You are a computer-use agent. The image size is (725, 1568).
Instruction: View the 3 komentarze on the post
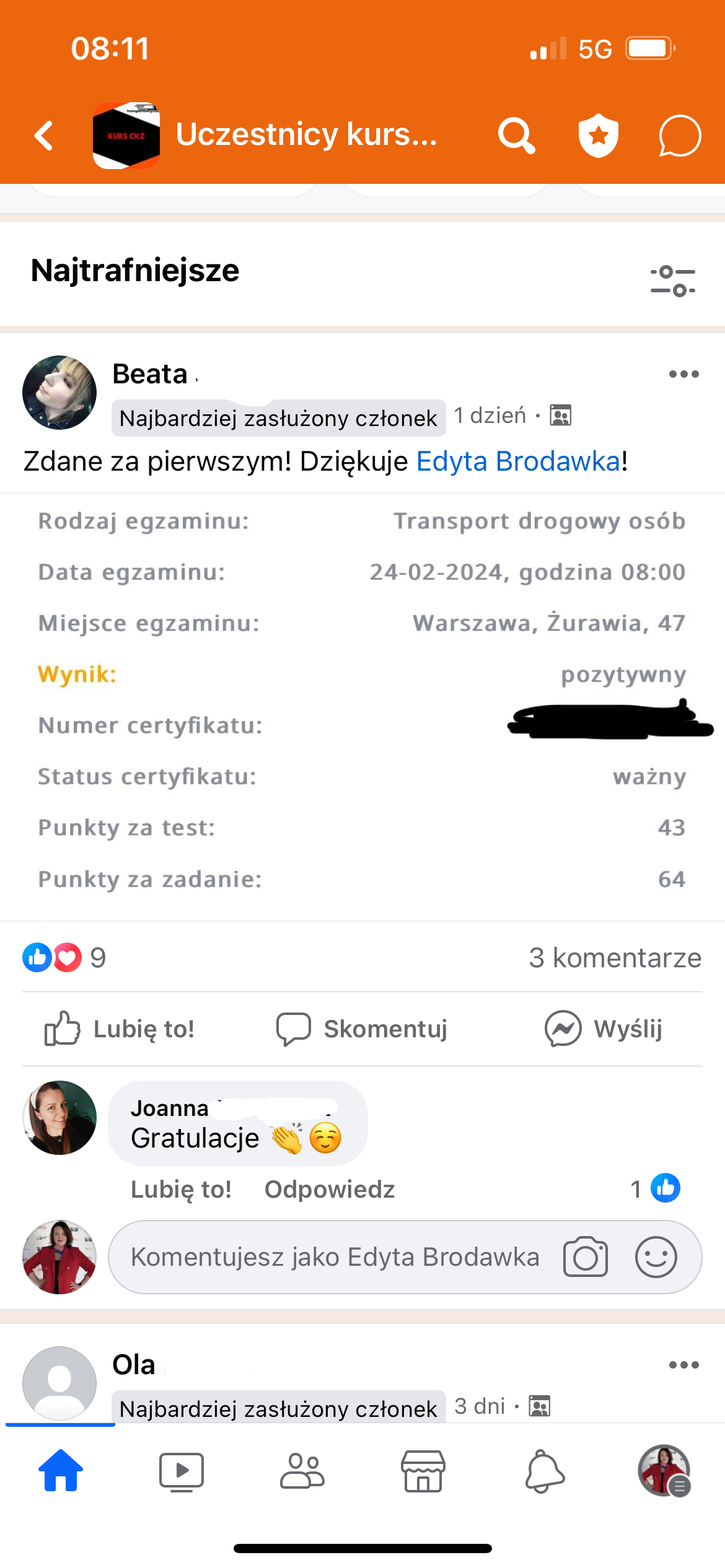pos(615,958)
